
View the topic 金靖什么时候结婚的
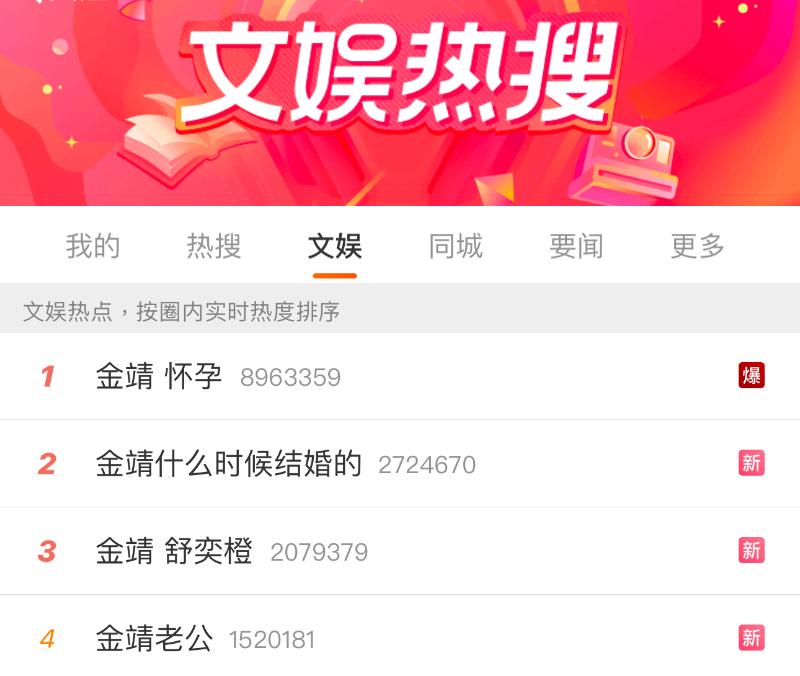pyautogui.click(x=228, y=464)
